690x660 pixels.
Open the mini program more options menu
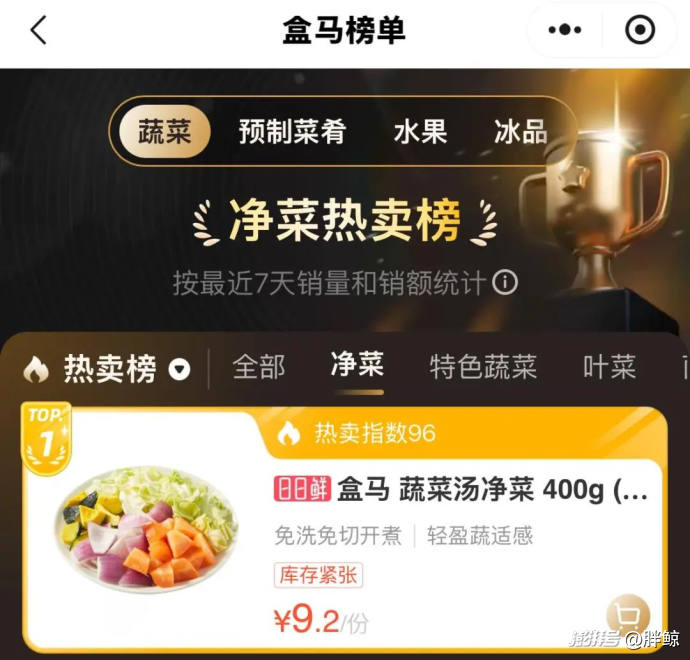[564, 30]
